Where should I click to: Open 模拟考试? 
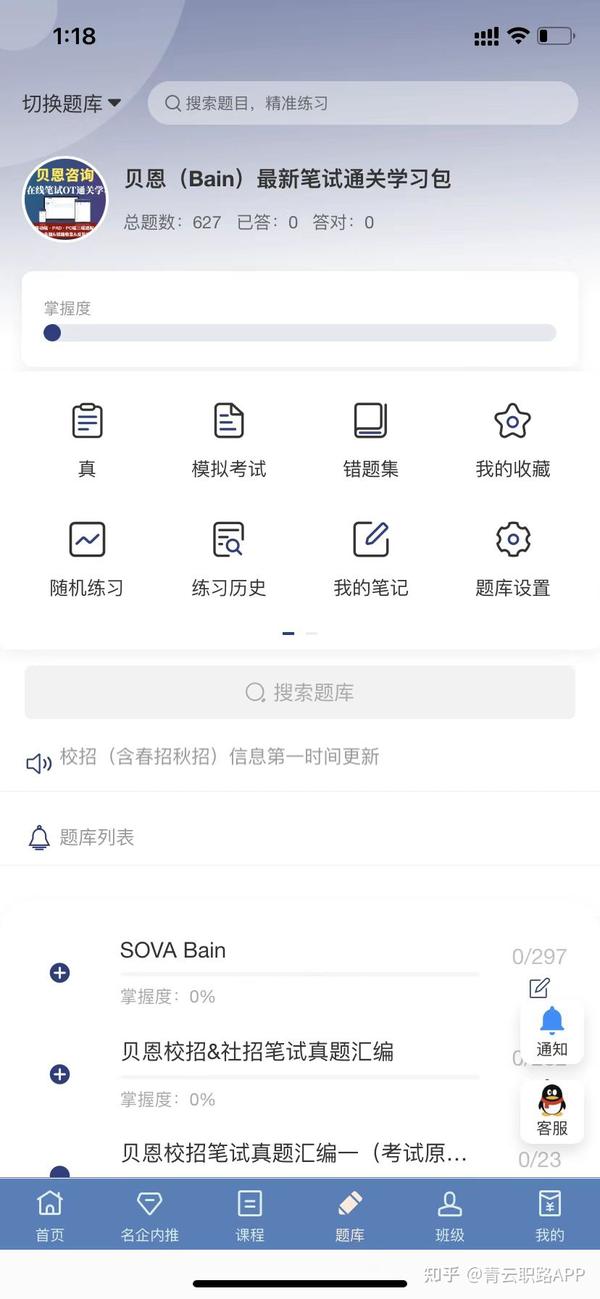coord(229,440)
